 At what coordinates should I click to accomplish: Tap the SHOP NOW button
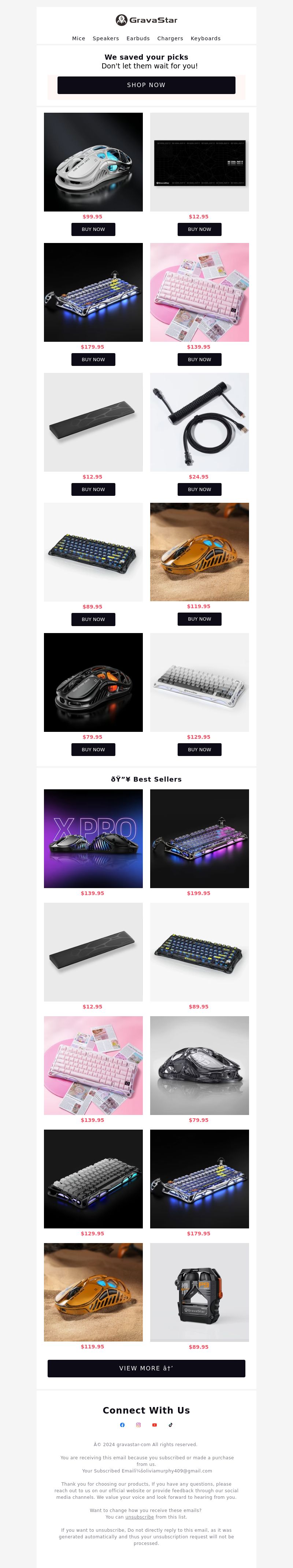pyautogui.click(x=146, y=85)
